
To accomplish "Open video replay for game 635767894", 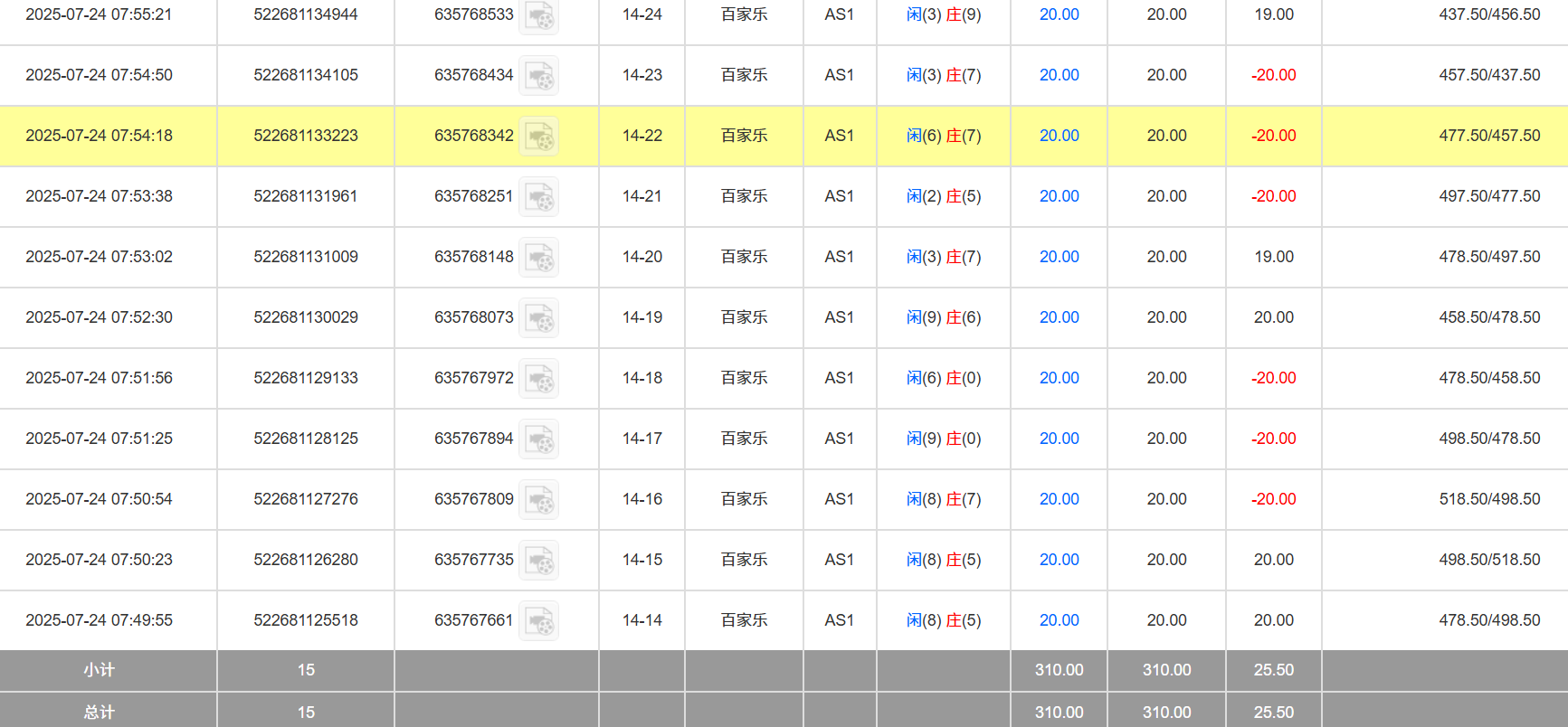I will pyautogui.click(x=539, y=439).
